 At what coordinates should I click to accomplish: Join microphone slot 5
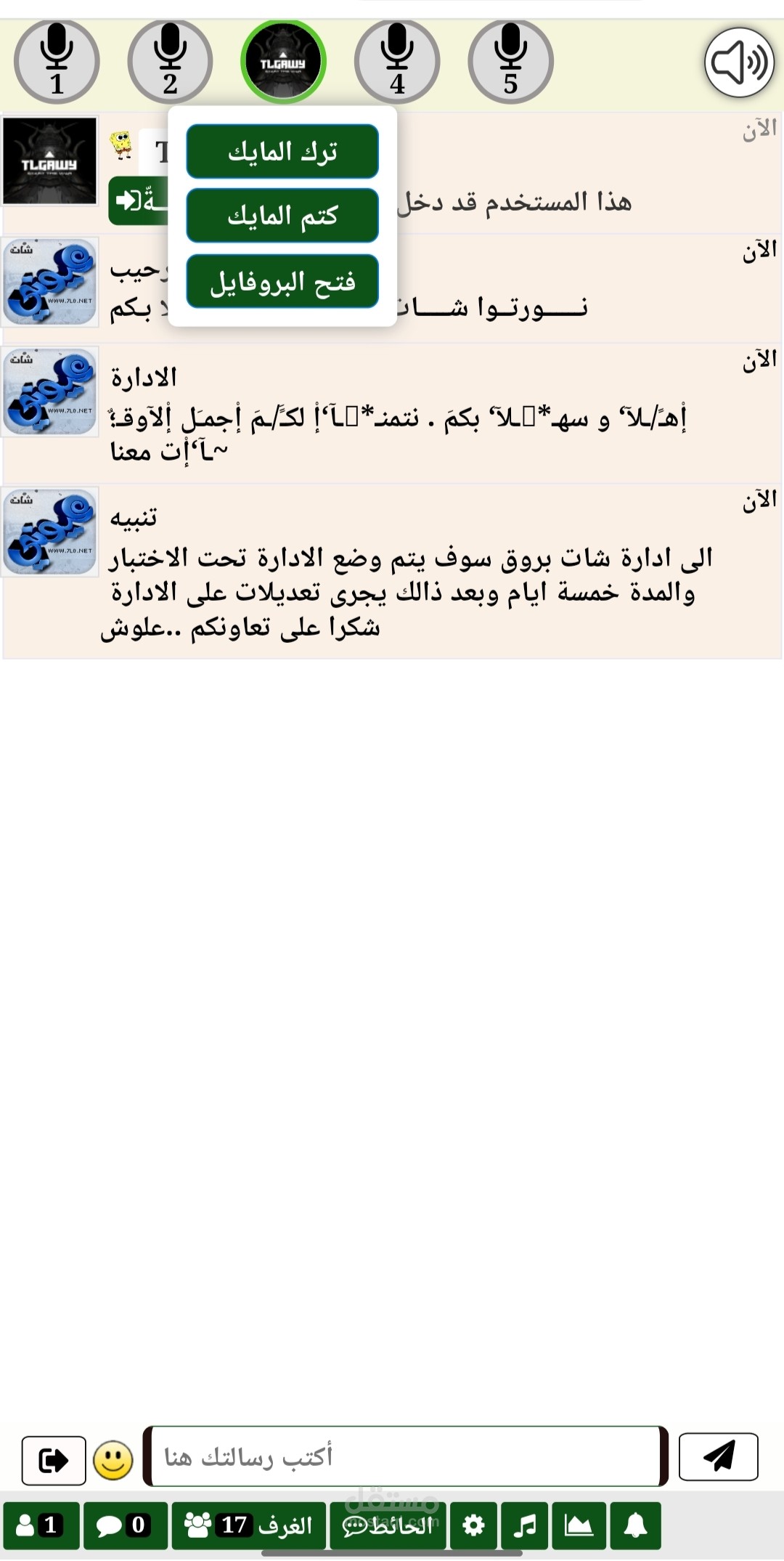pos(510,62)
